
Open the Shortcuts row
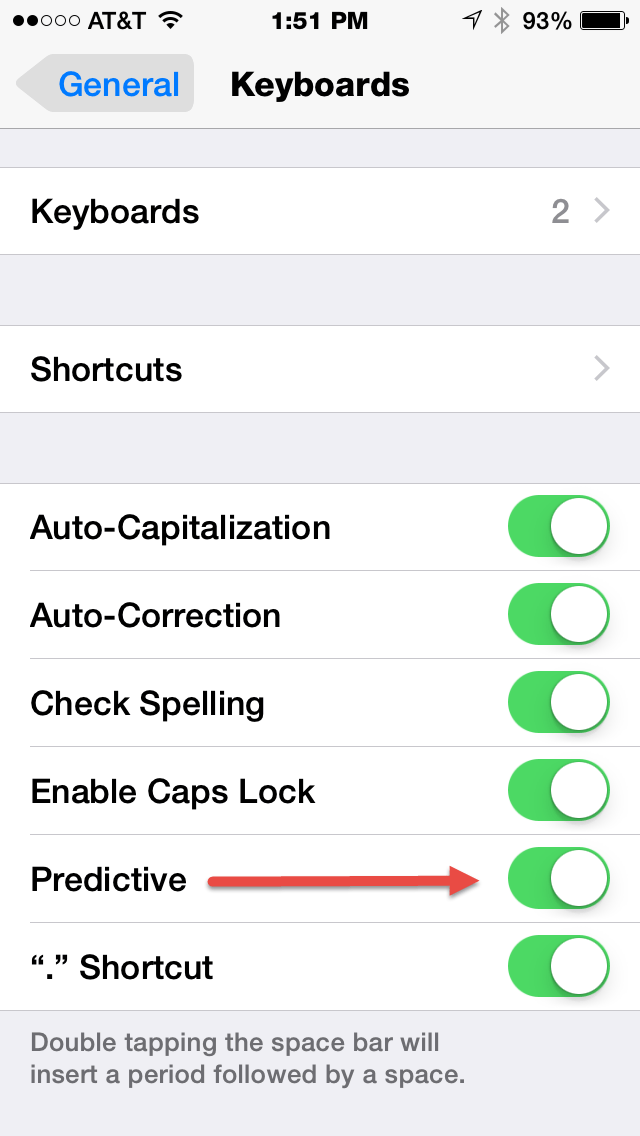[x=320, y=369]
